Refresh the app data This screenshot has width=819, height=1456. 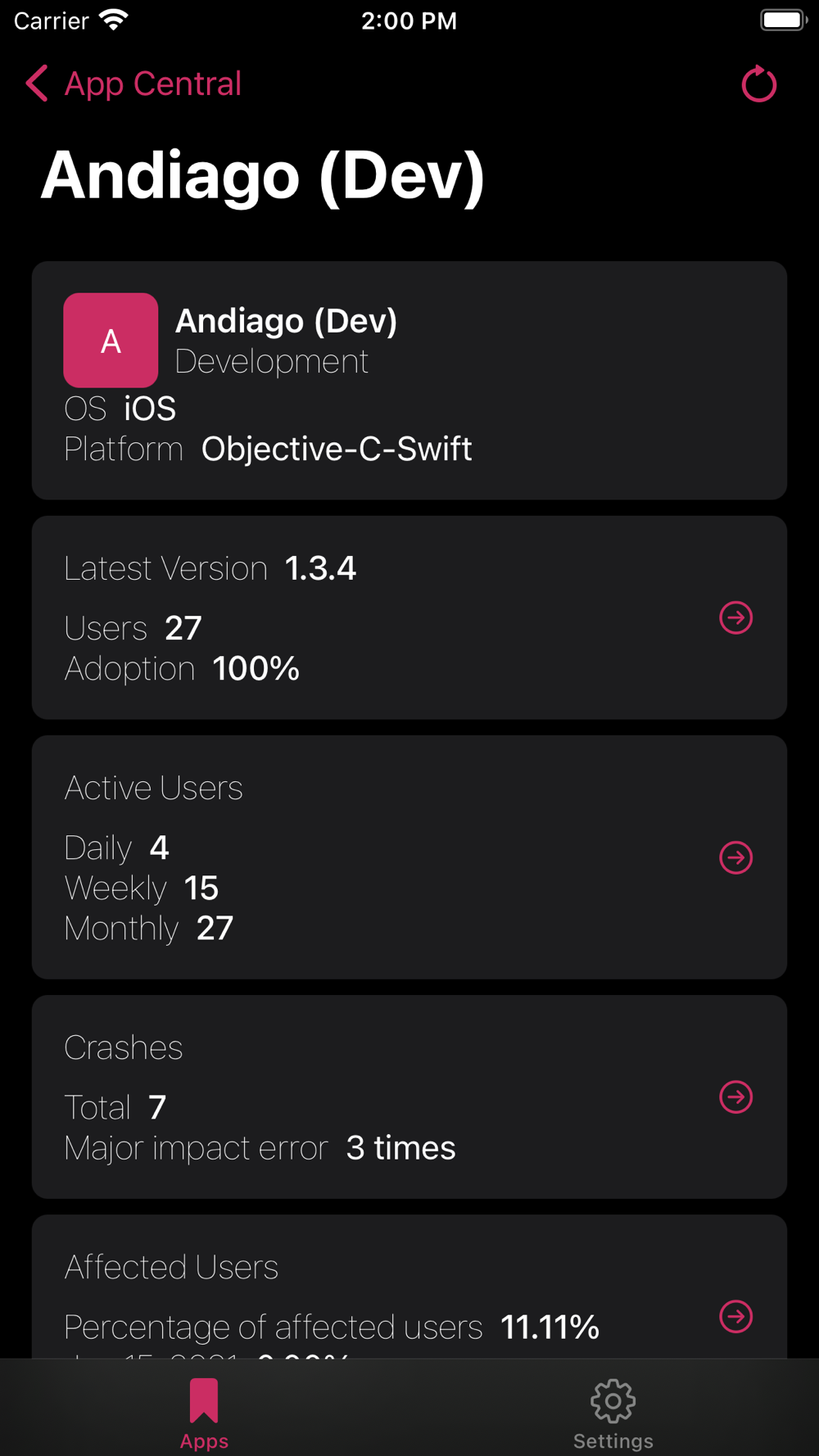click(x=758, y=84)
